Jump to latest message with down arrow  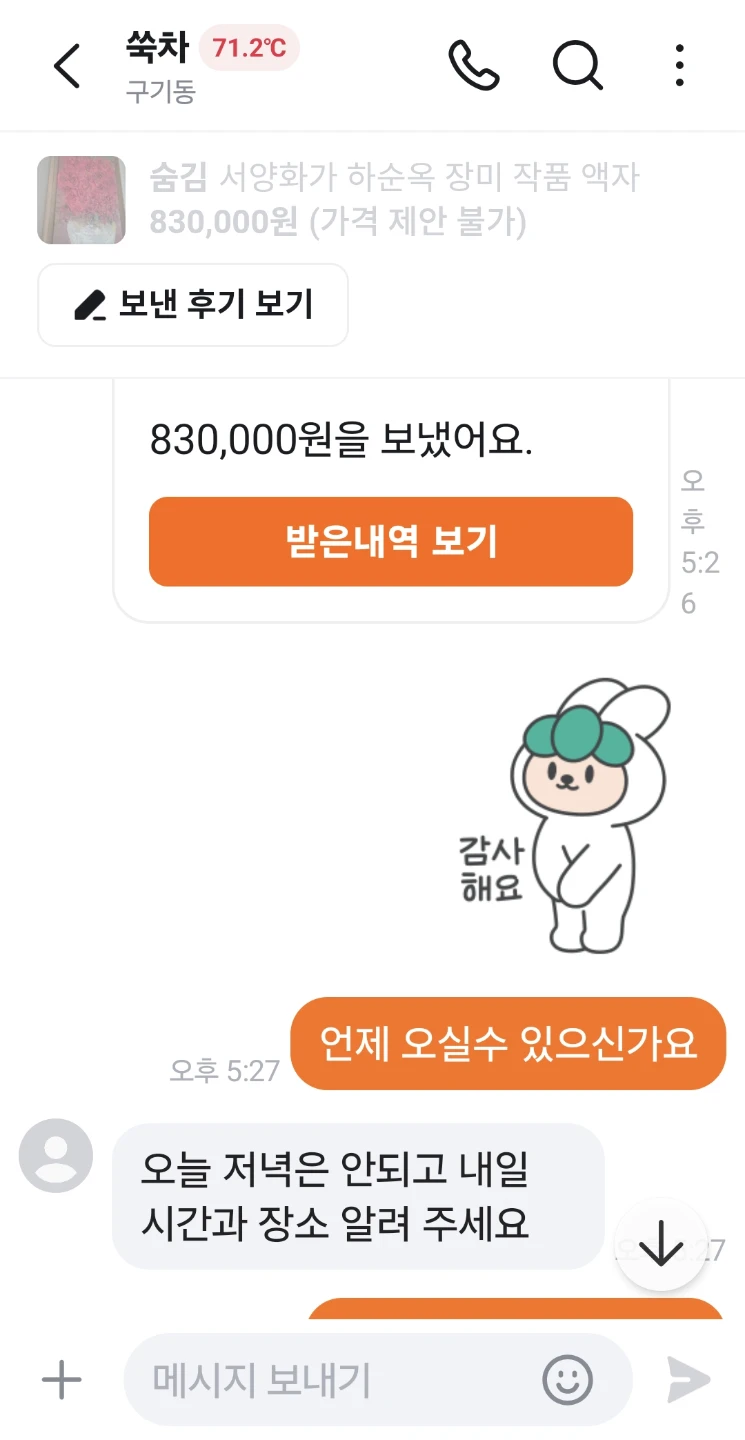(x=661, y=1245)
